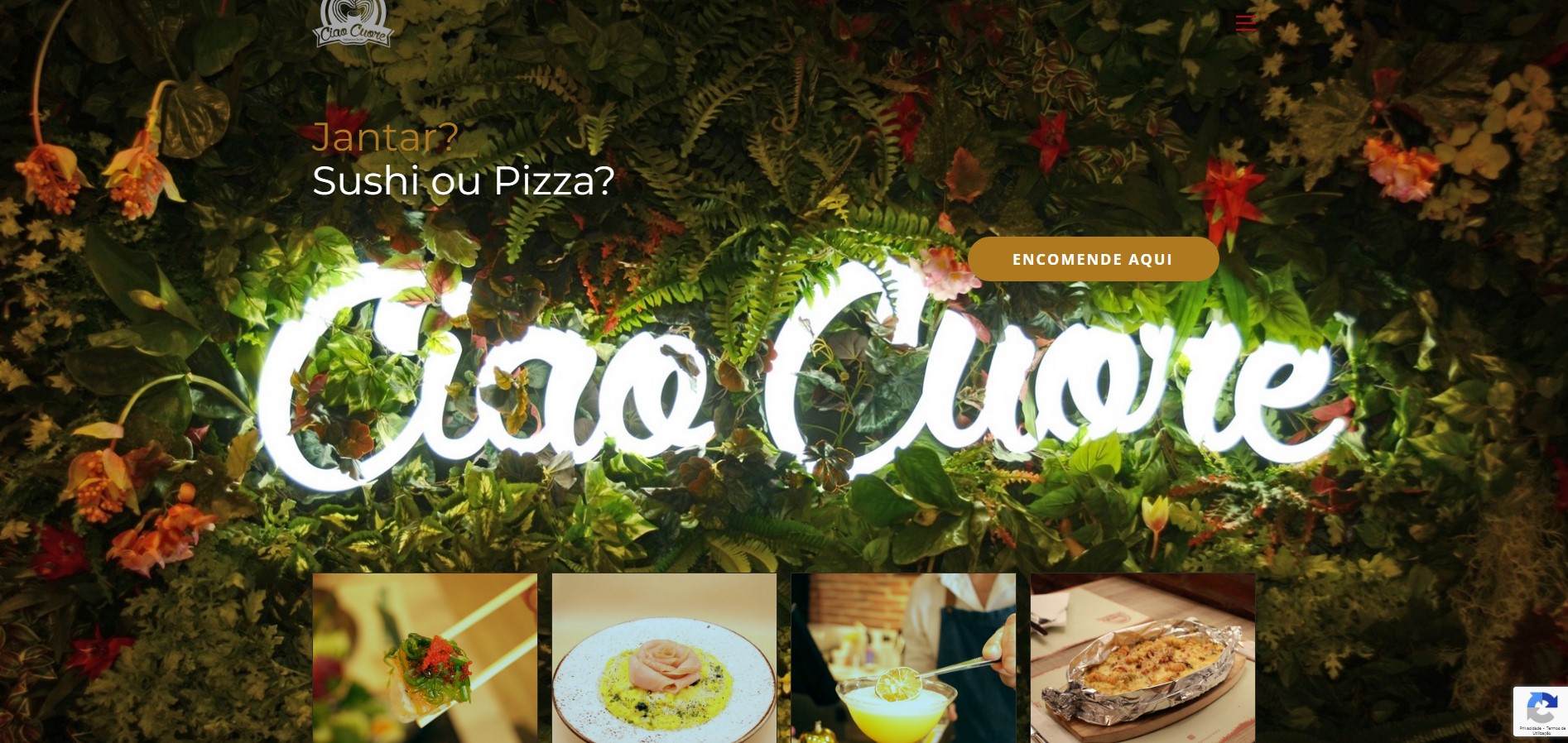The image size is (1568, 743).
Task: Tap the Ciao Cuore logo in header
Action: (x=353, y=23)
